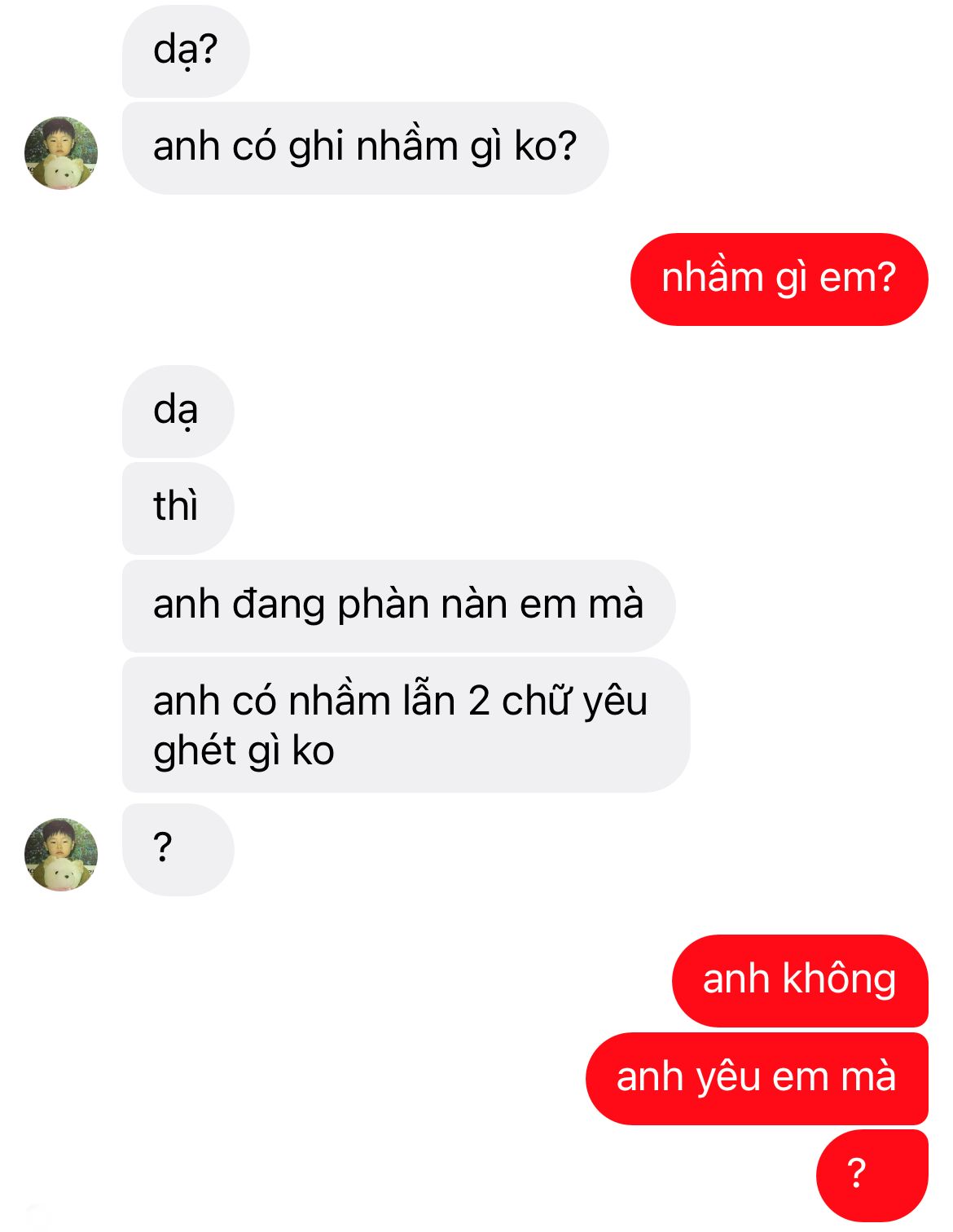
Task: Open sender's avatar beside "anh có ghi nhầm gì ko?"
Action: 61,152
